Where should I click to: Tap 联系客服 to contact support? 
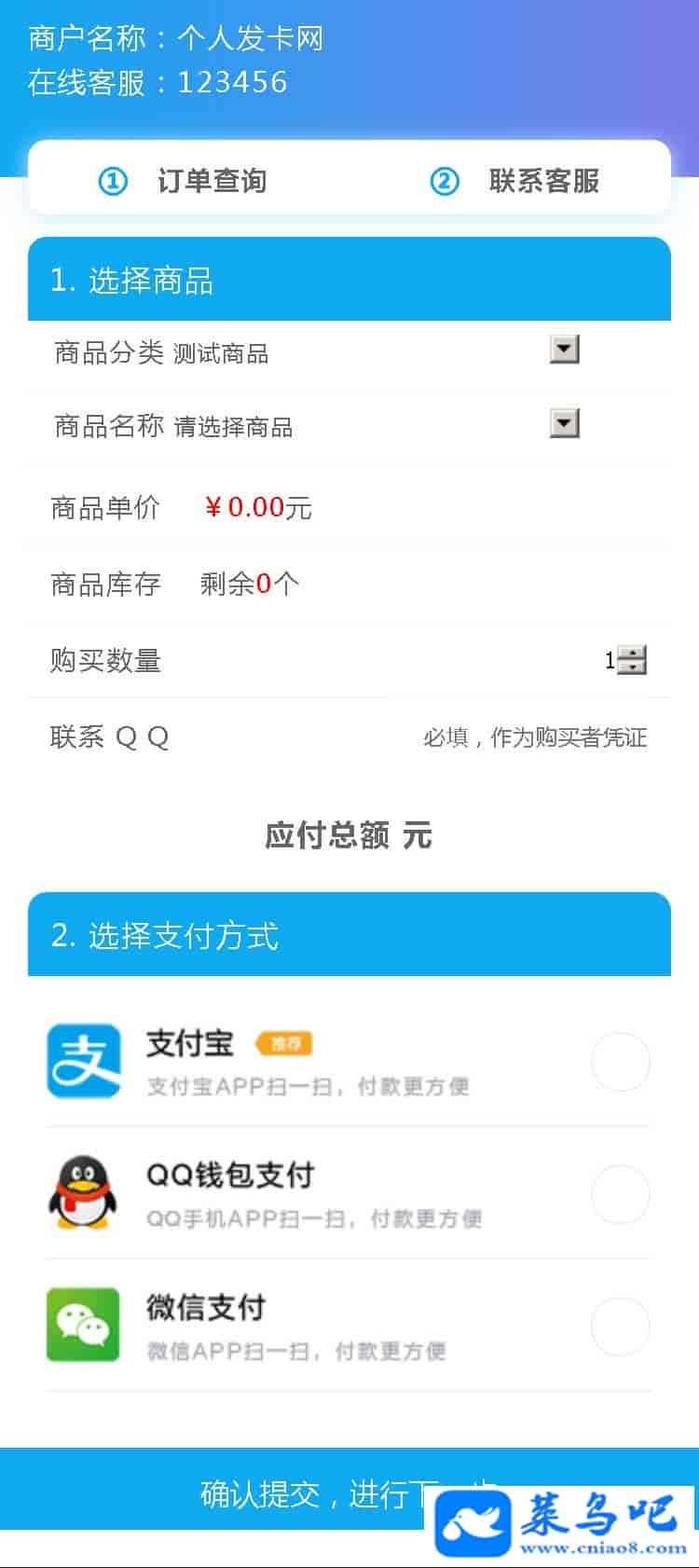517,181
